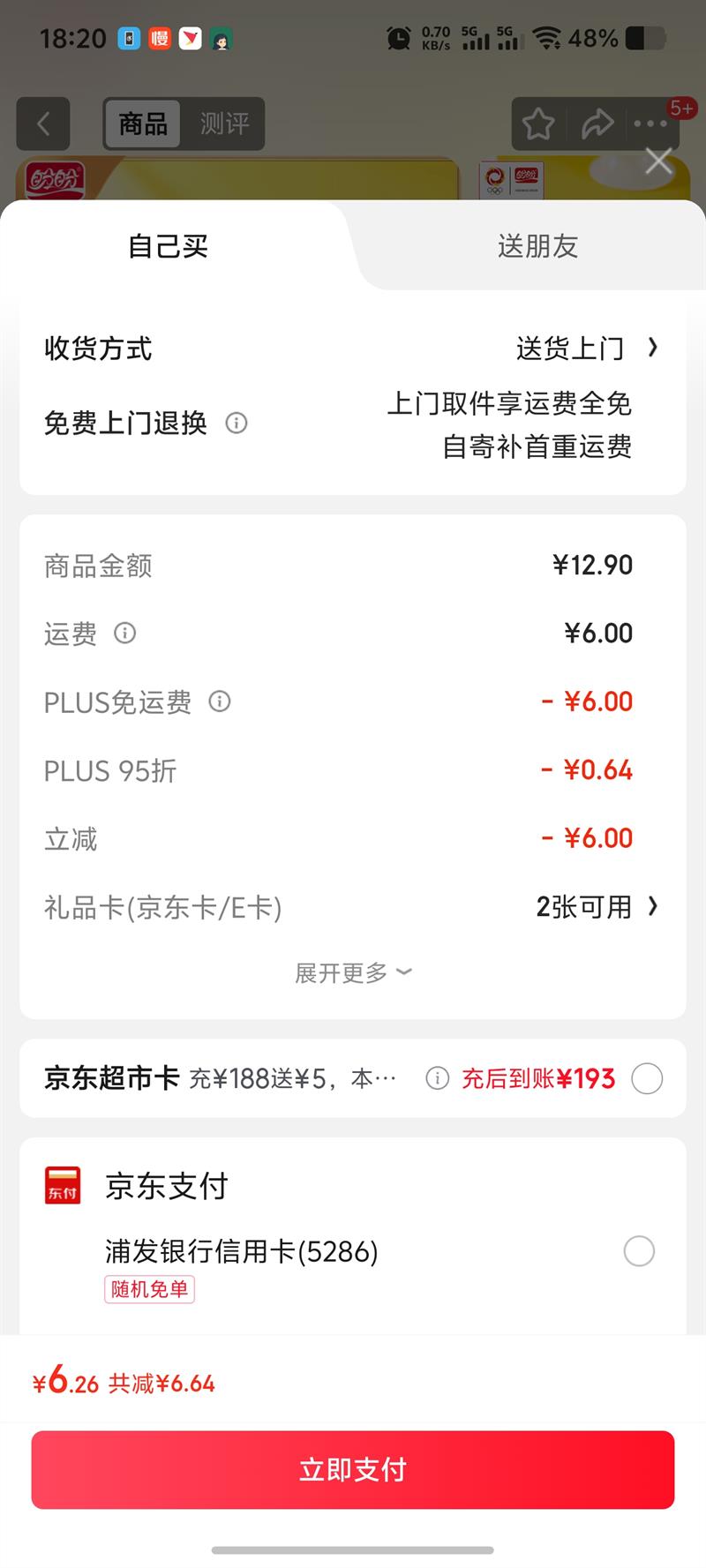Switch to the 送朋友 tab
Image resolution: width=706 pixels, height=1568 pixels.
pos(537,246)
